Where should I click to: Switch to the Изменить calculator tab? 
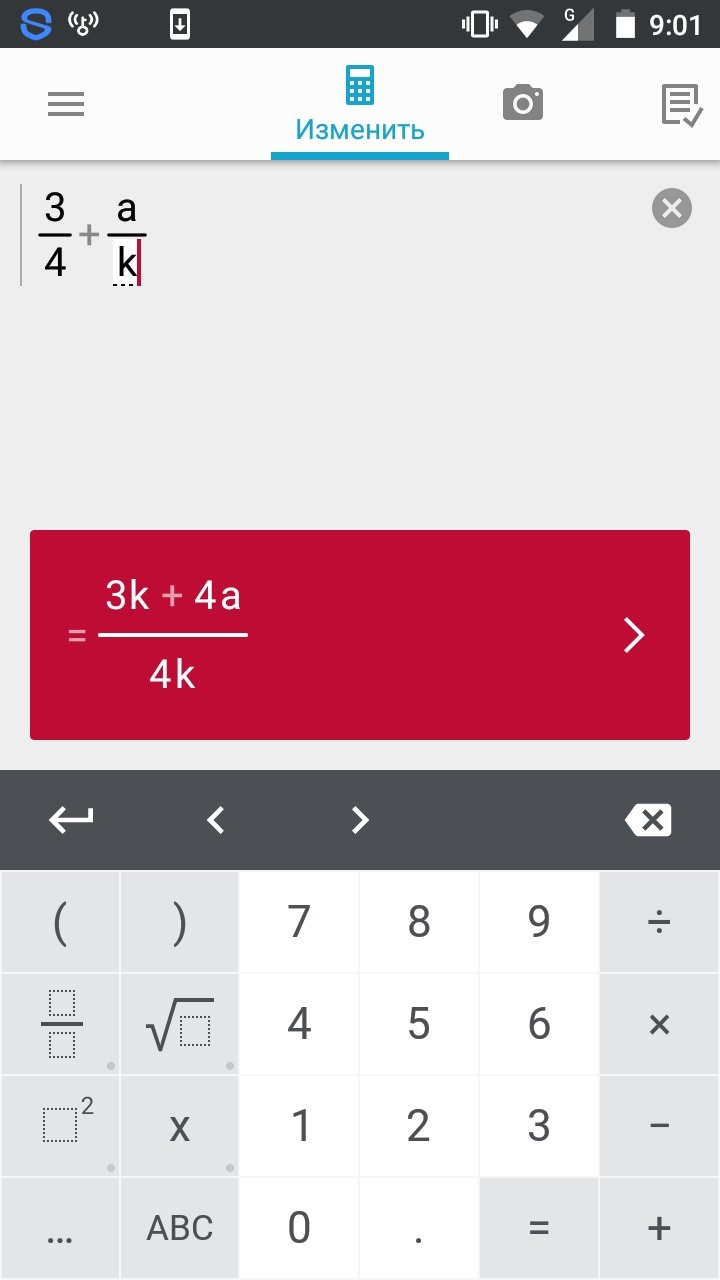tap(360, 104)
